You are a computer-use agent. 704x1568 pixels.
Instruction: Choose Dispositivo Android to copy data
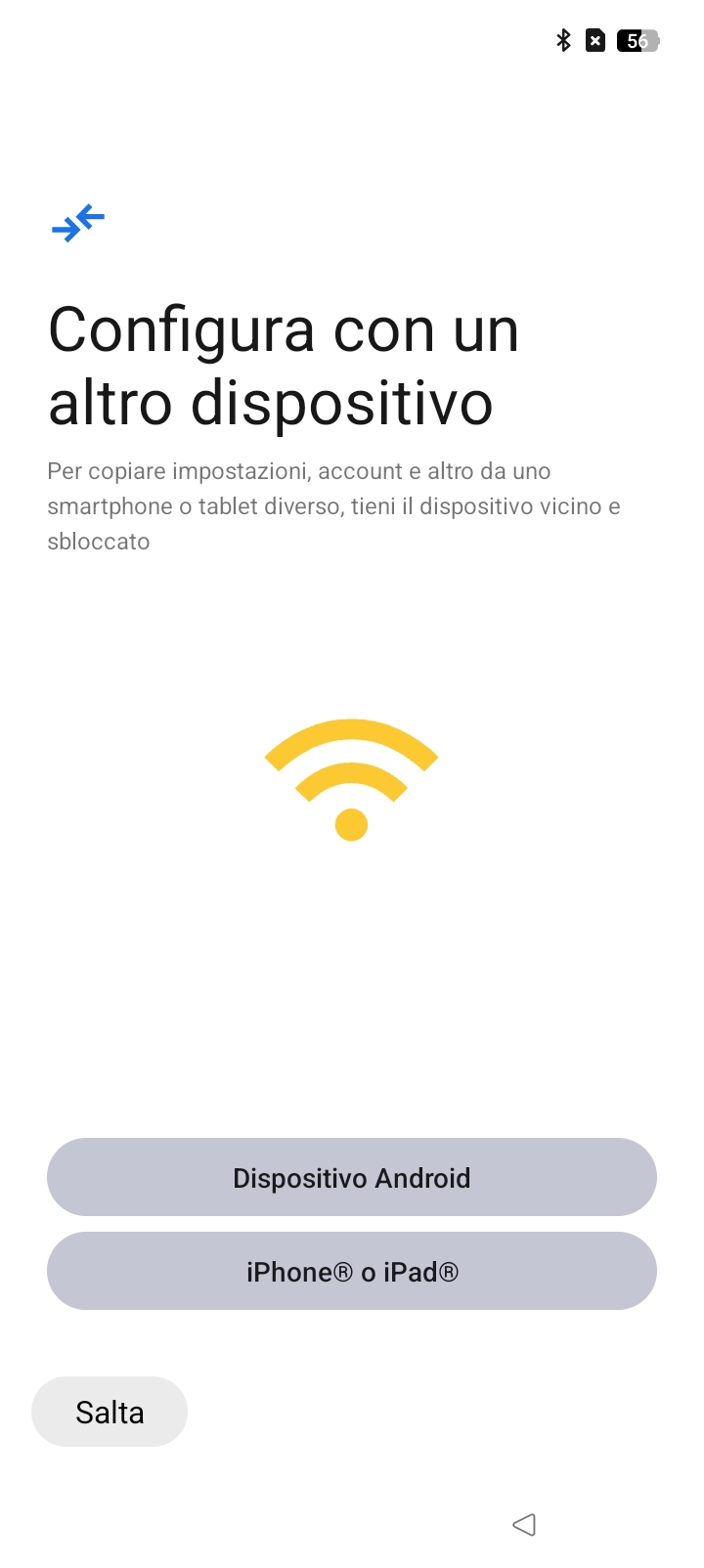coord(352,1177)
